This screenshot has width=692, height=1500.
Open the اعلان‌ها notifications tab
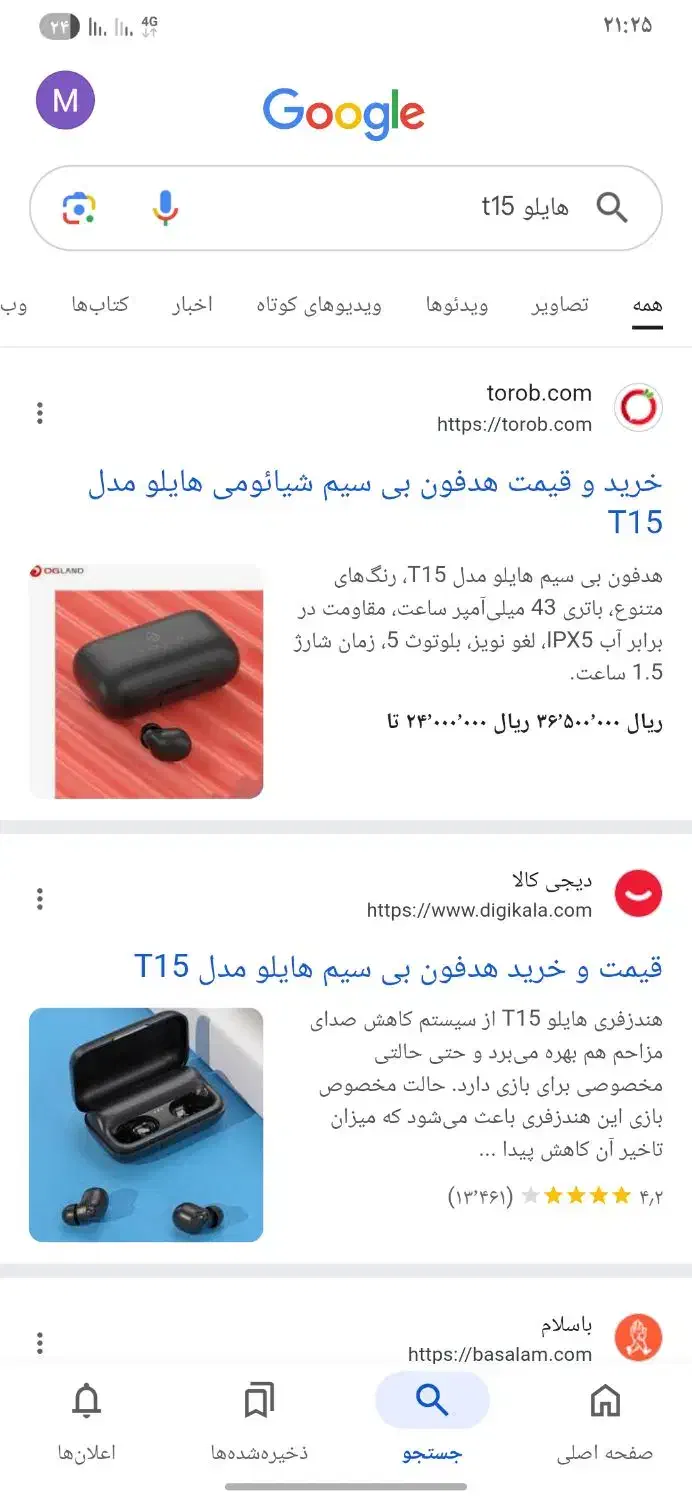pos(87,1420)
